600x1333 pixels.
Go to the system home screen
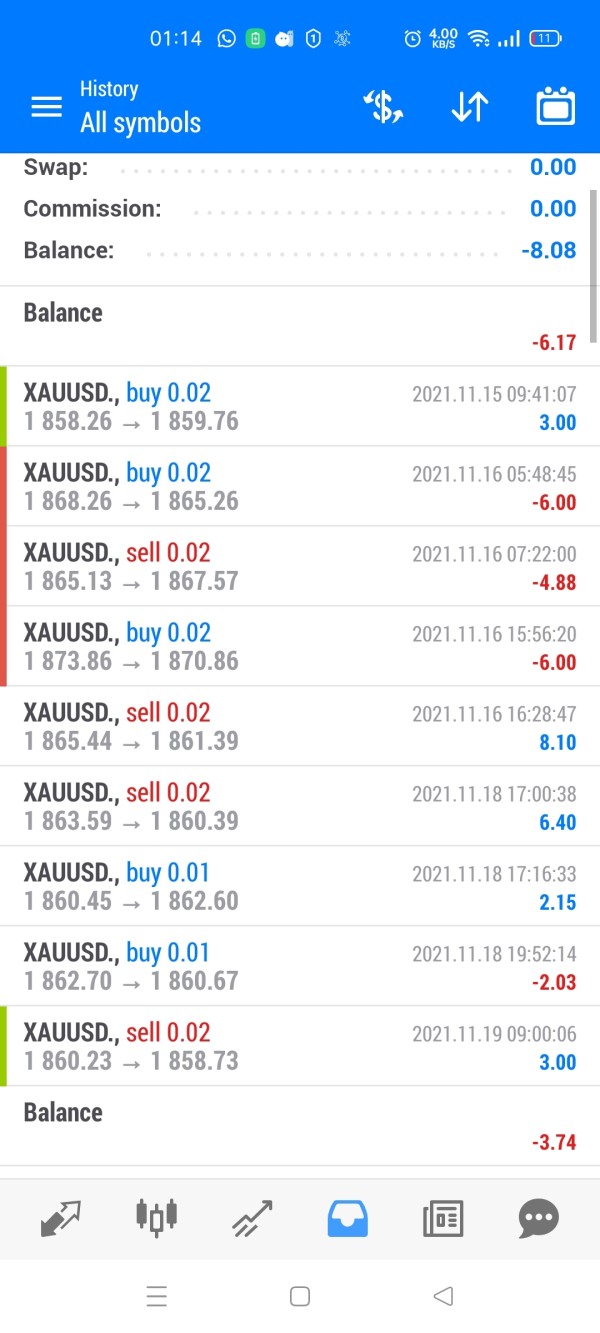(299, 1297)
